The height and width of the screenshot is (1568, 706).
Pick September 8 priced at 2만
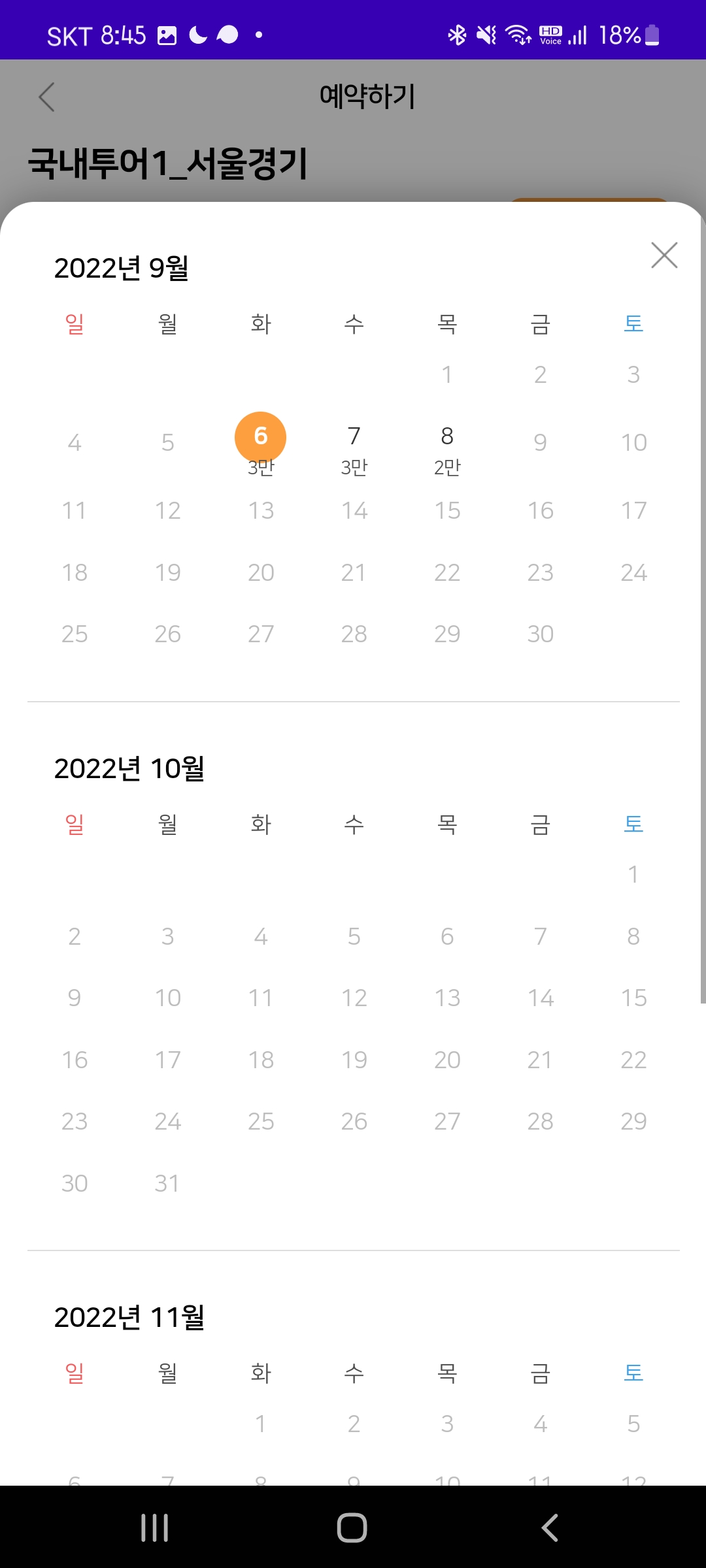point(447,448)
